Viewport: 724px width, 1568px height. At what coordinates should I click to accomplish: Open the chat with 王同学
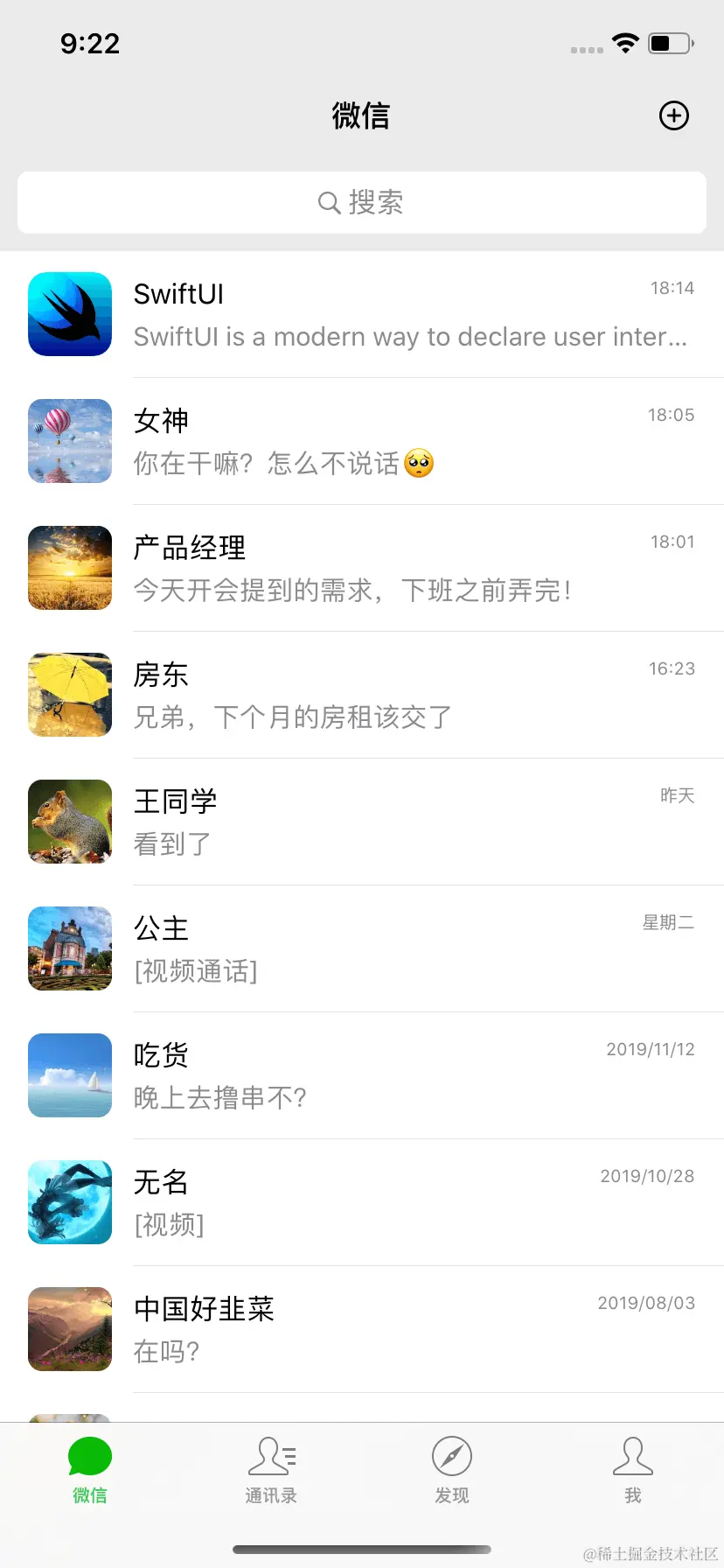click(362, 822)
